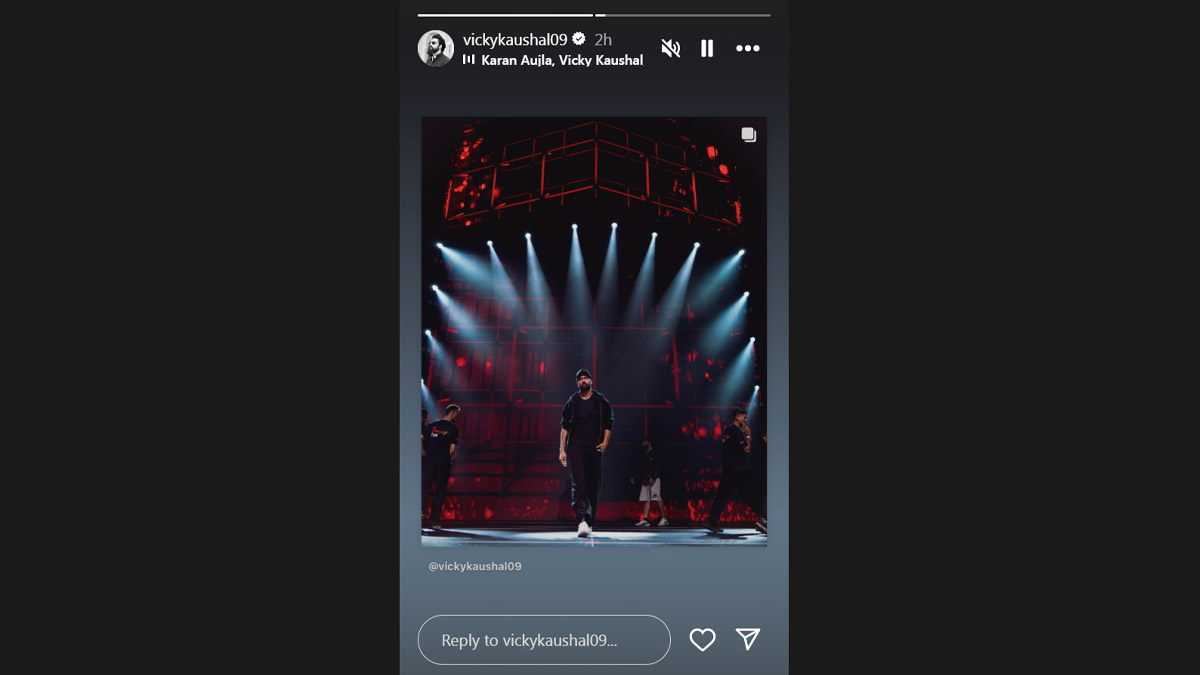1200x675 pixels.
Task: Tap the vickykaushal09 username
Action: tap(515, 39)
